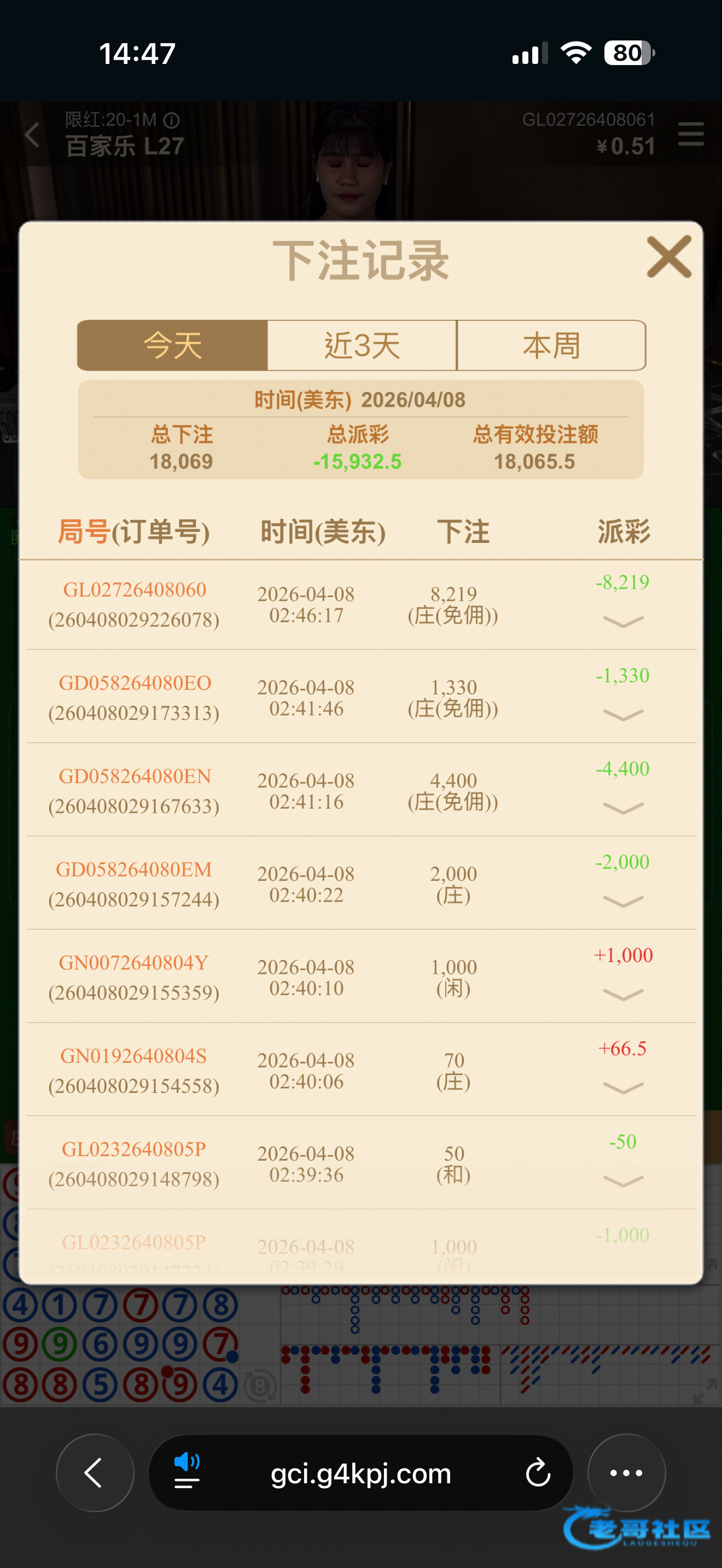Expand details for bet GD058264080EM
This screenshot has height=1568, width=722.
coord(622,900)
